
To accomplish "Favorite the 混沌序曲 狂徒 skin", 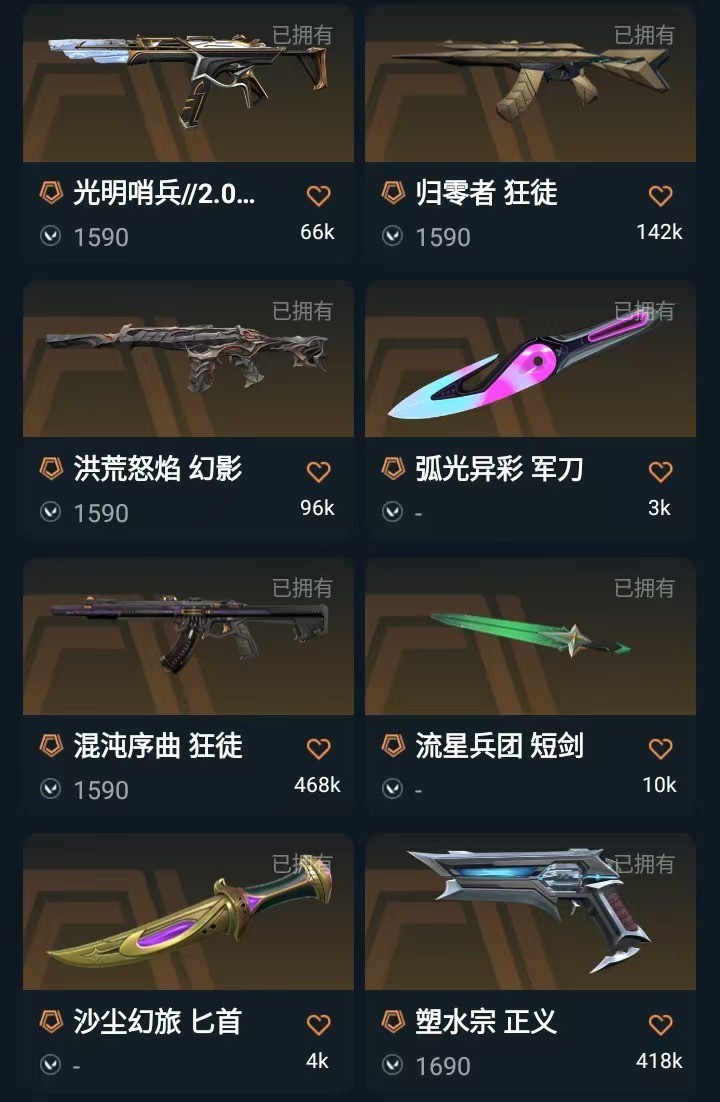I will (318, 749).
